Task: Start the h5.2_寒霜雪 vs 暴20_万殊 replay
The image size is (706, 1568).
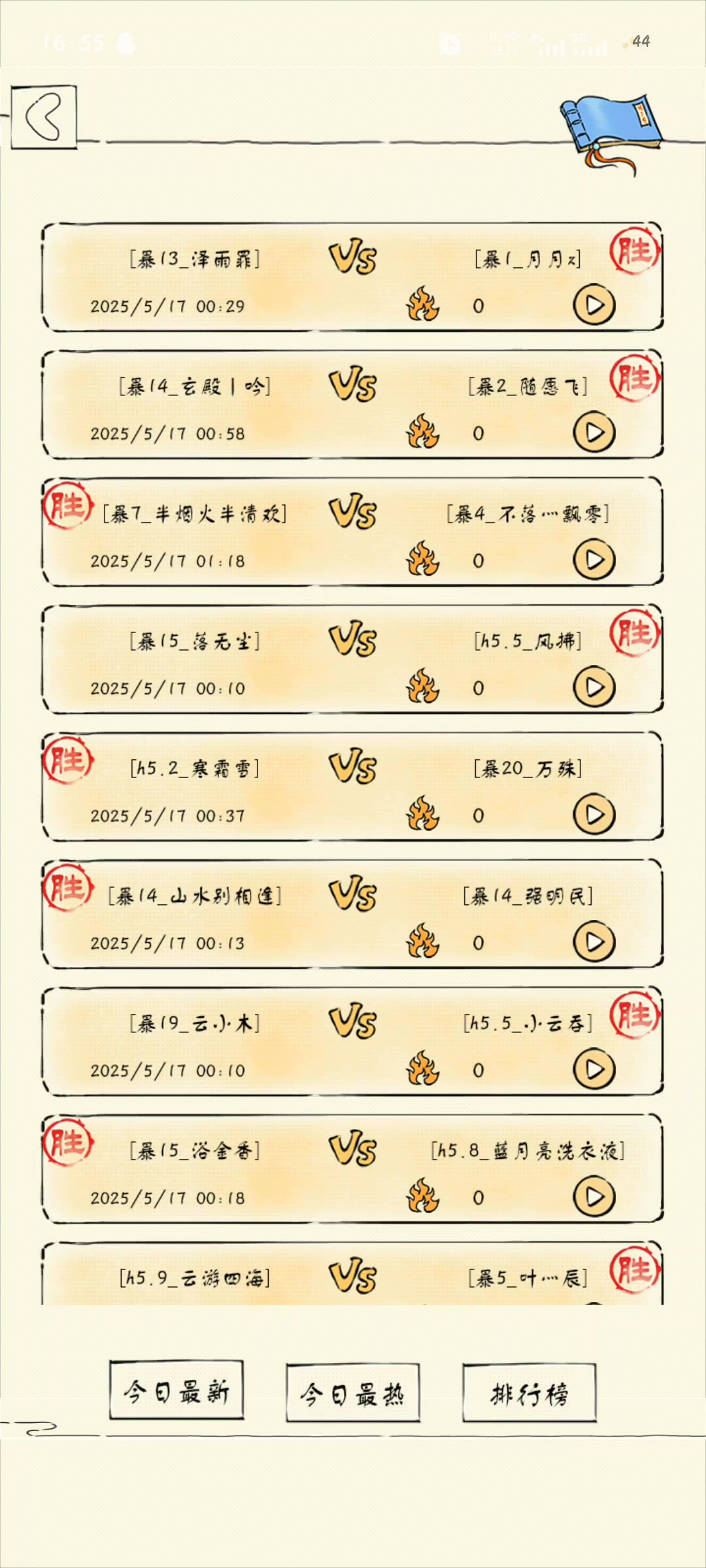Action: (594, 815)
